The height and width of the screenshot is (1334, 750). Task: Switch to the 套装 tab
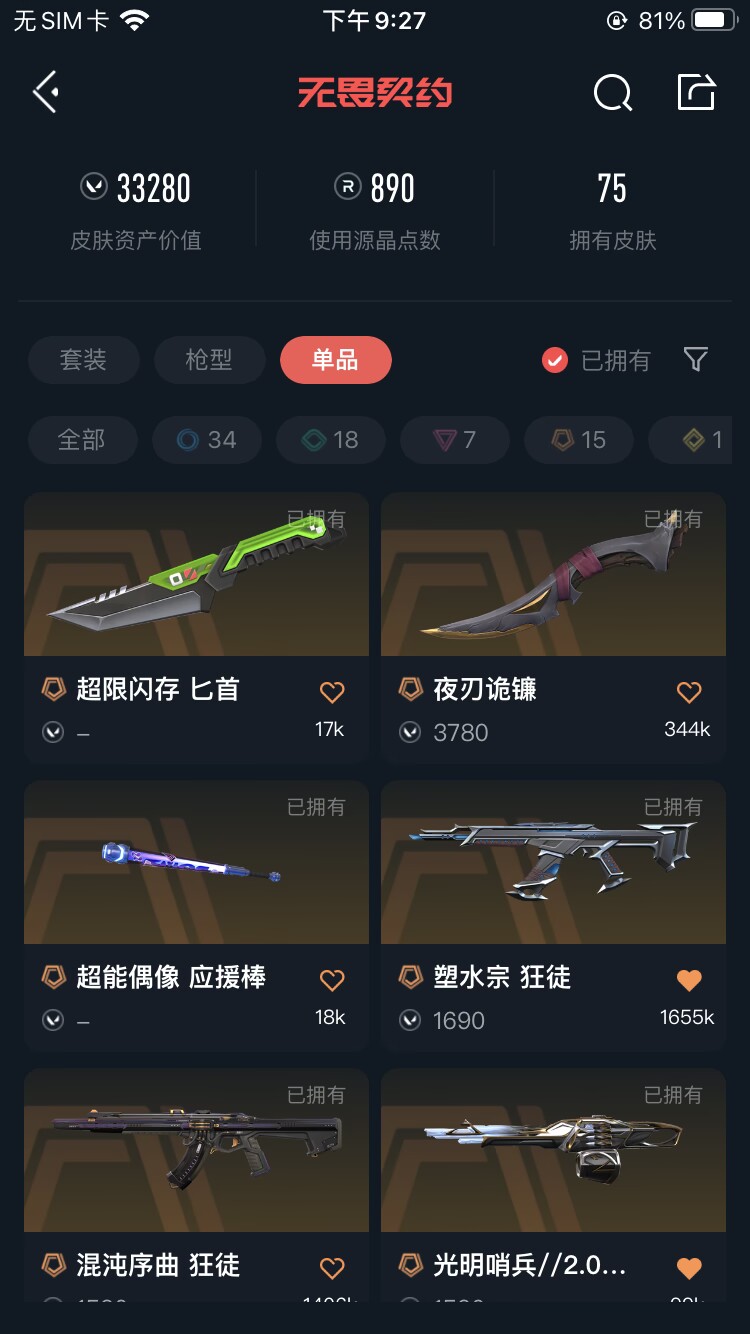point(83,360)
